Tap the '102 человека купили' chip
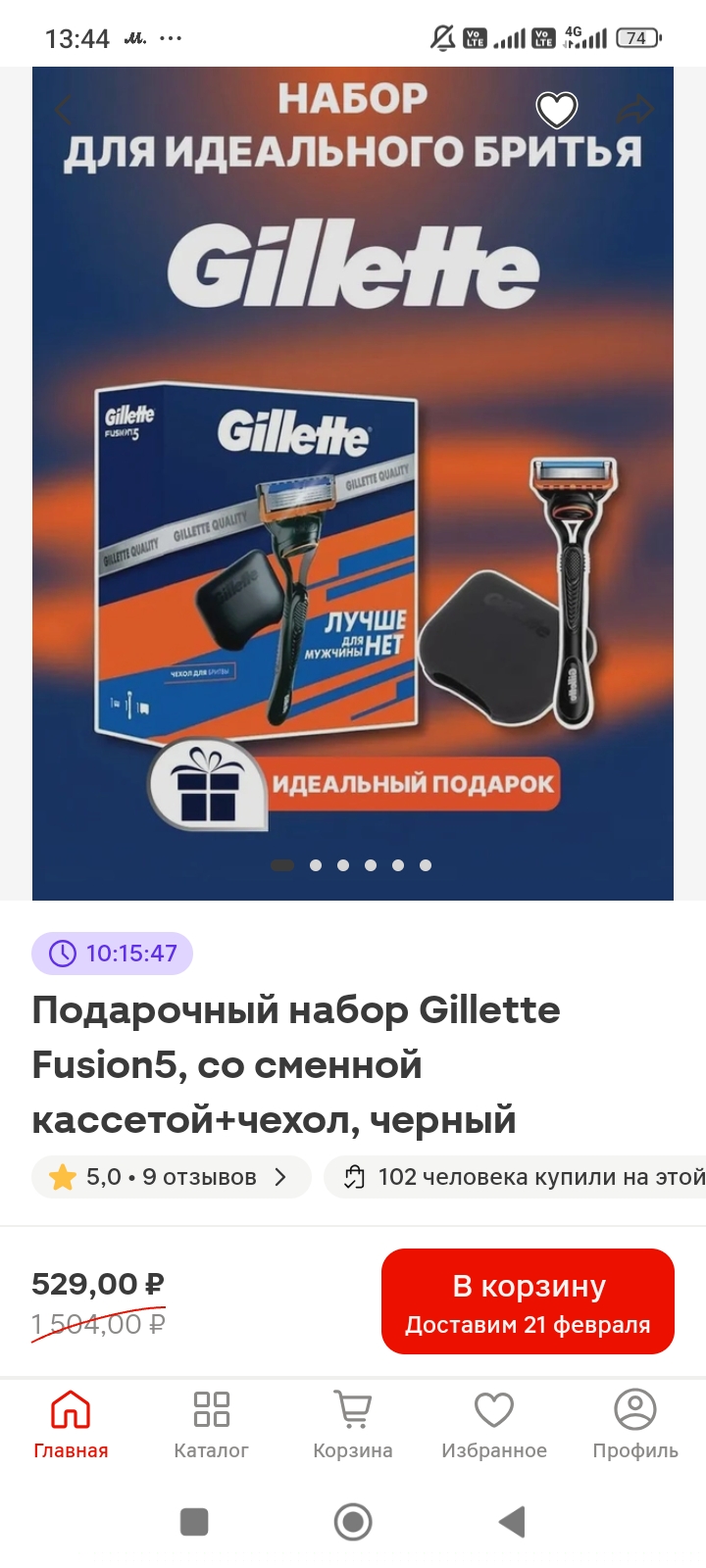This screenshot has height=1568, width=706. pos(520,1177)
